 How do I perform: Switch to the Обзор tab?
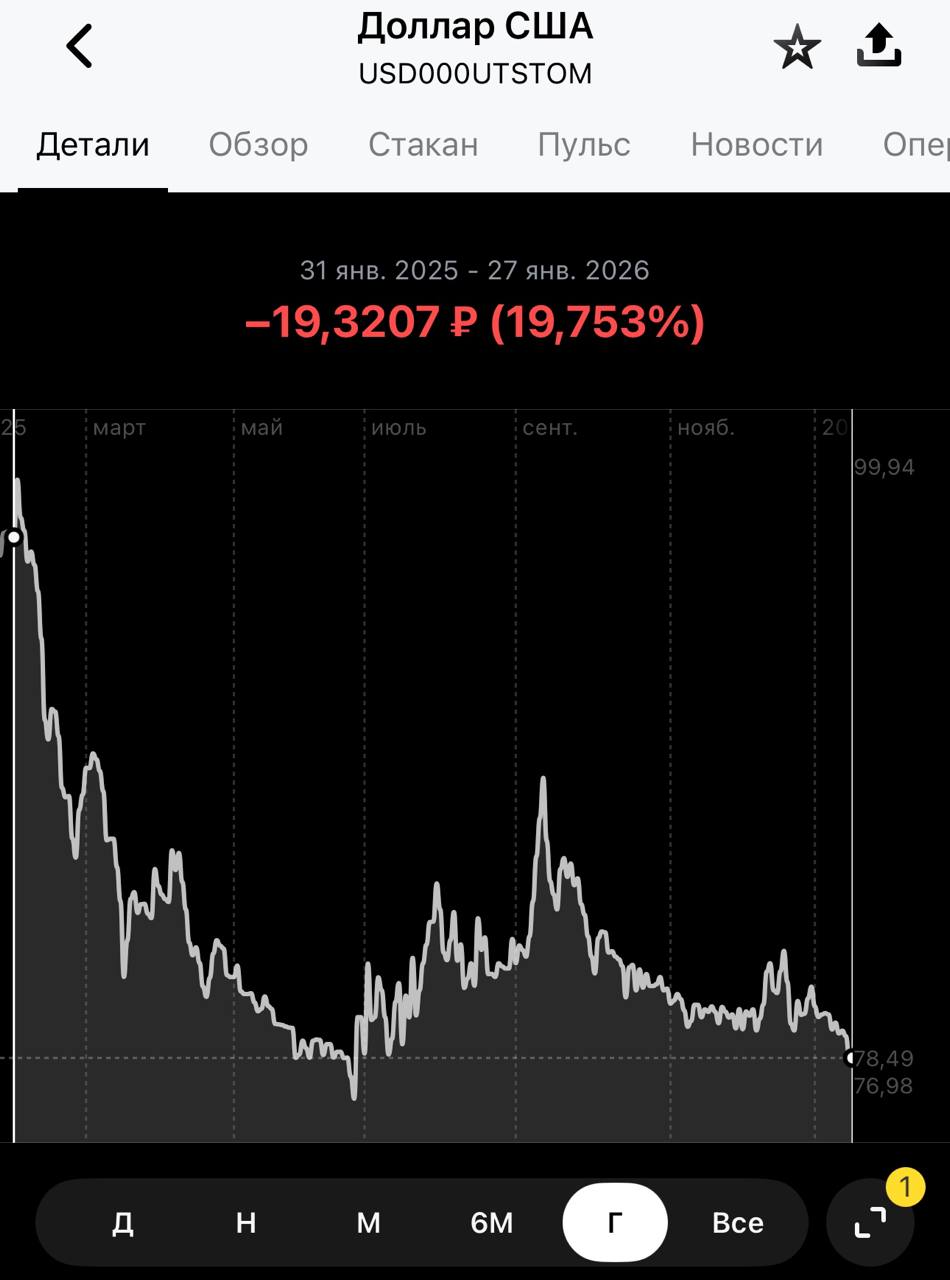click(258, 145)
